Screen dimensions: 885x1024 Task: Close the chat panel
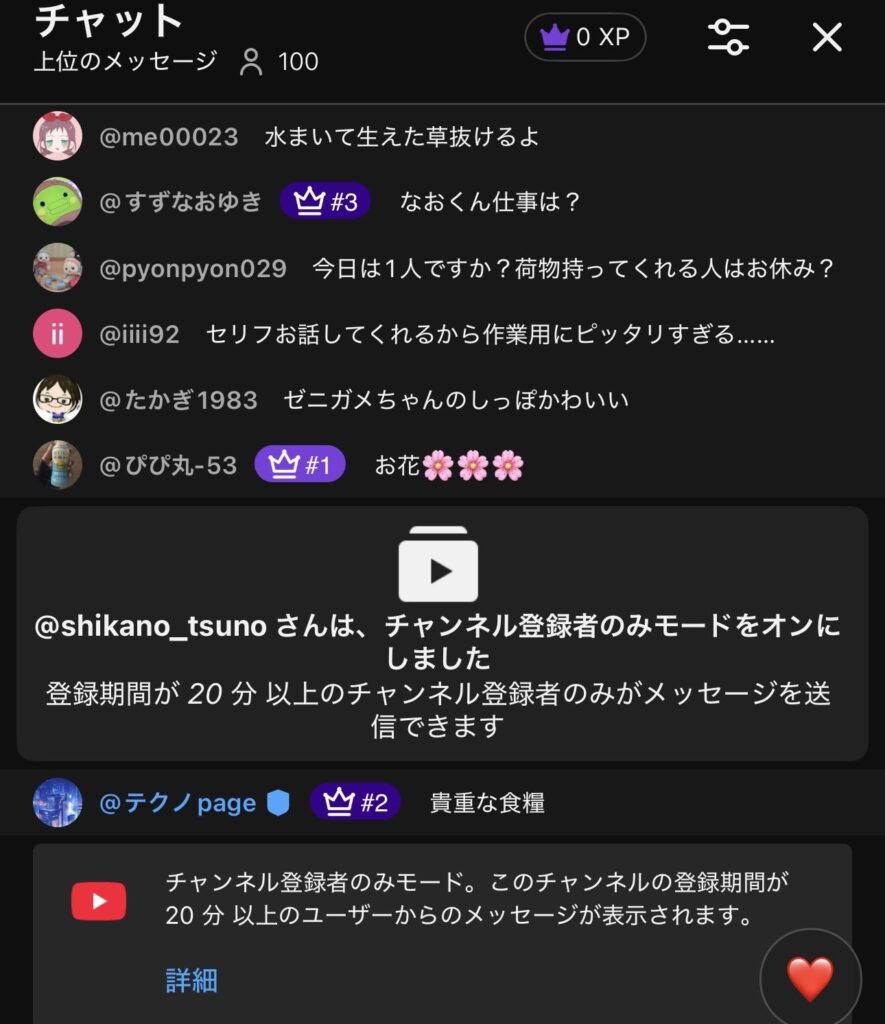[x=827, y=38]
